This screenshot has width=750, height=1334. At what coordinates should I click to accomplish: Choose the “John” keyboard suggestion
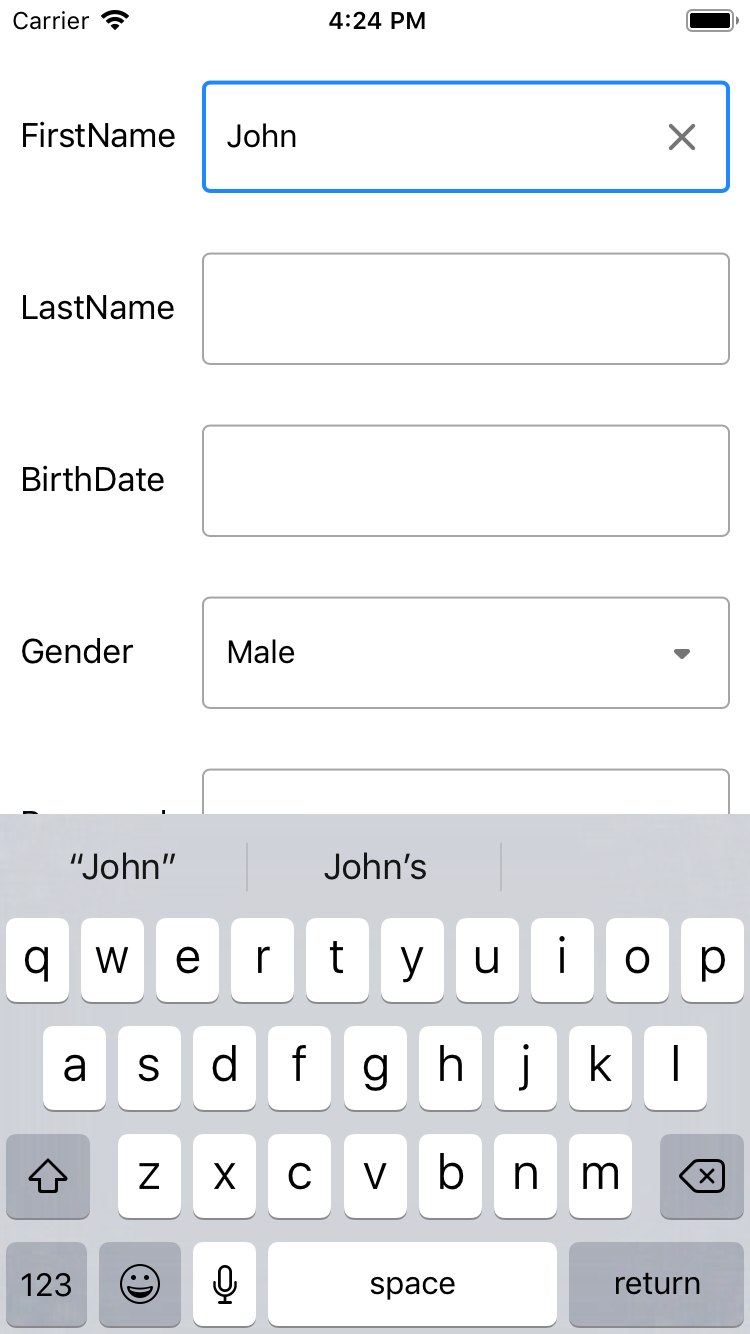123,867
